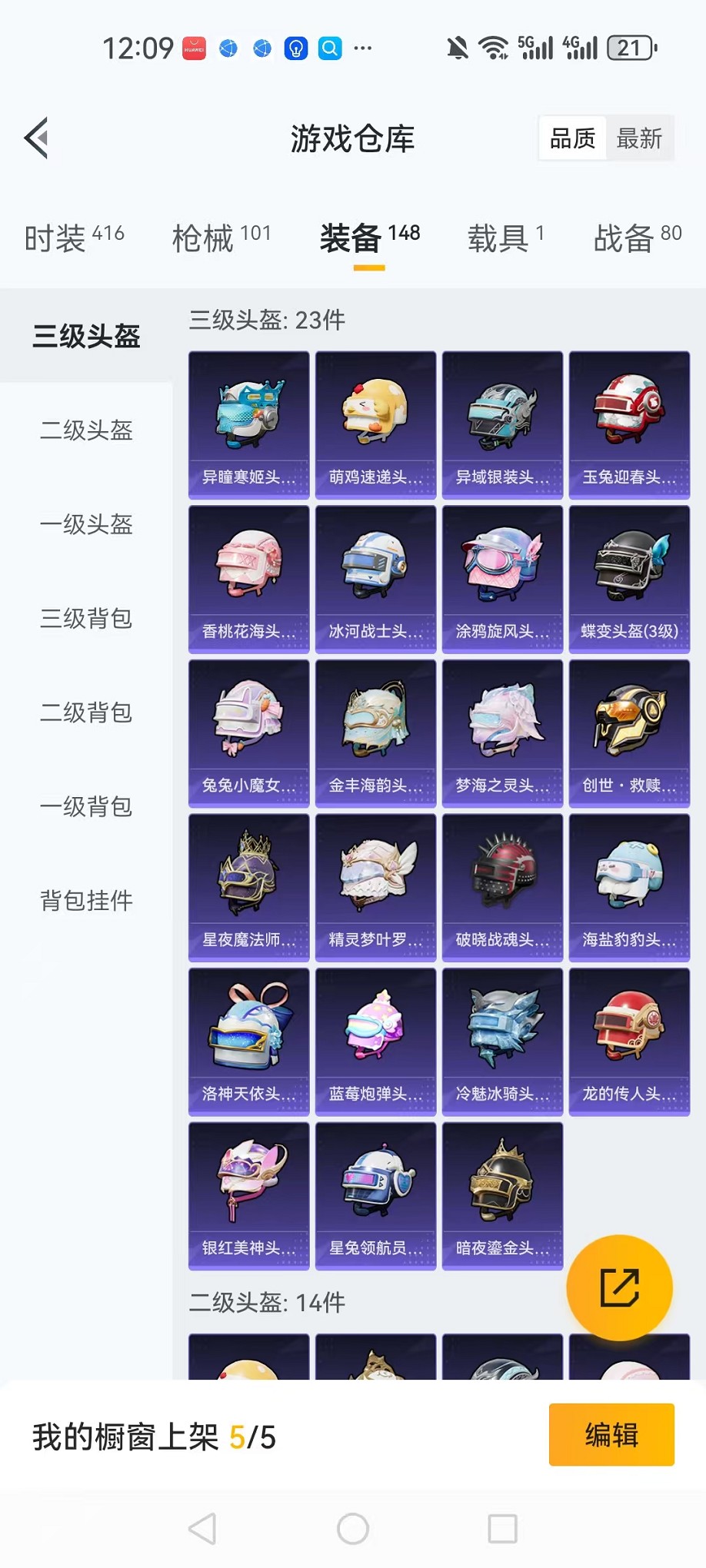Jump to the 三级背包 category
This screenshot has width=706, height=1568.
pos(86,619)
